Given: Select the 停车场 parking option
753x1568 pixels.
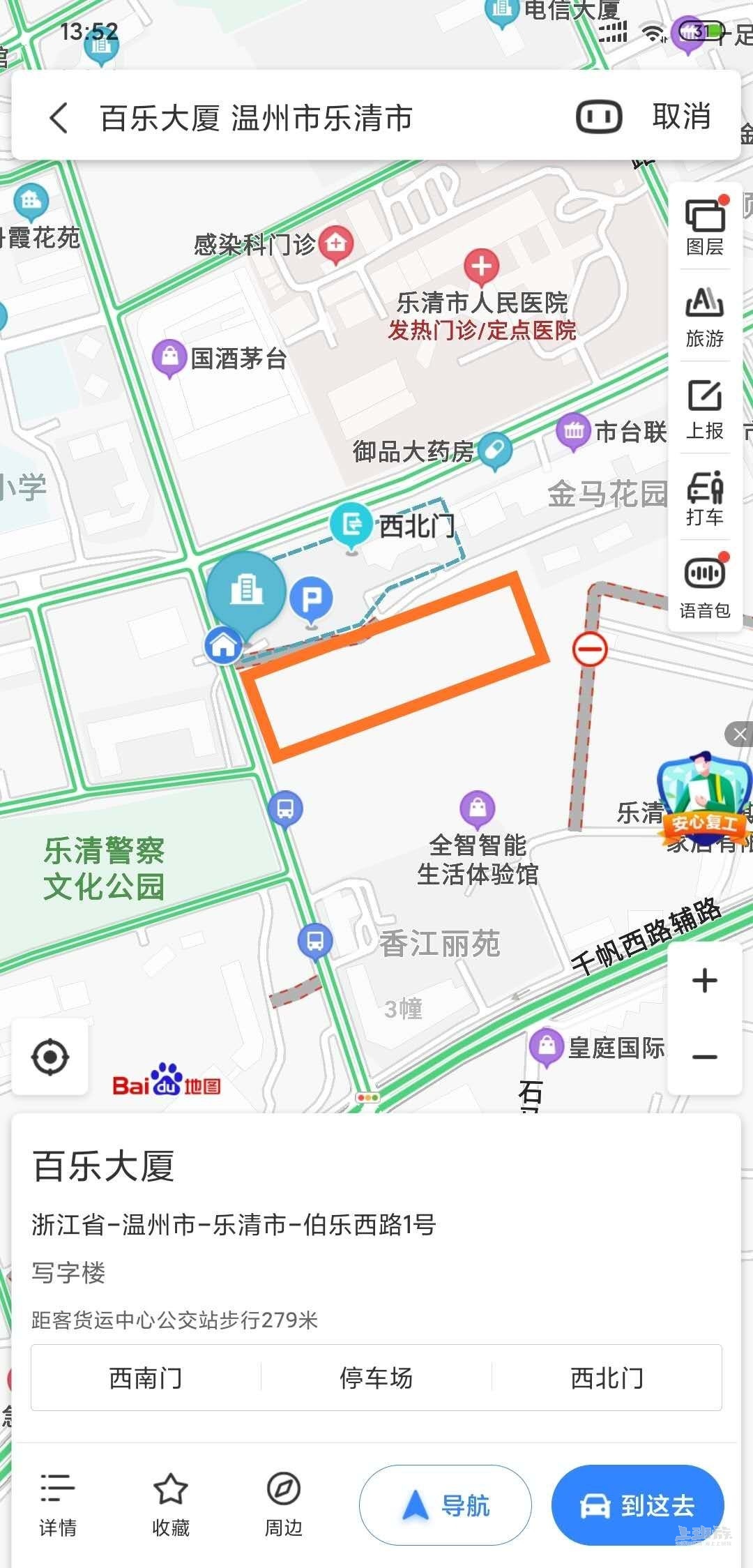Looking at the screenshot, I should pos(376,1378).
